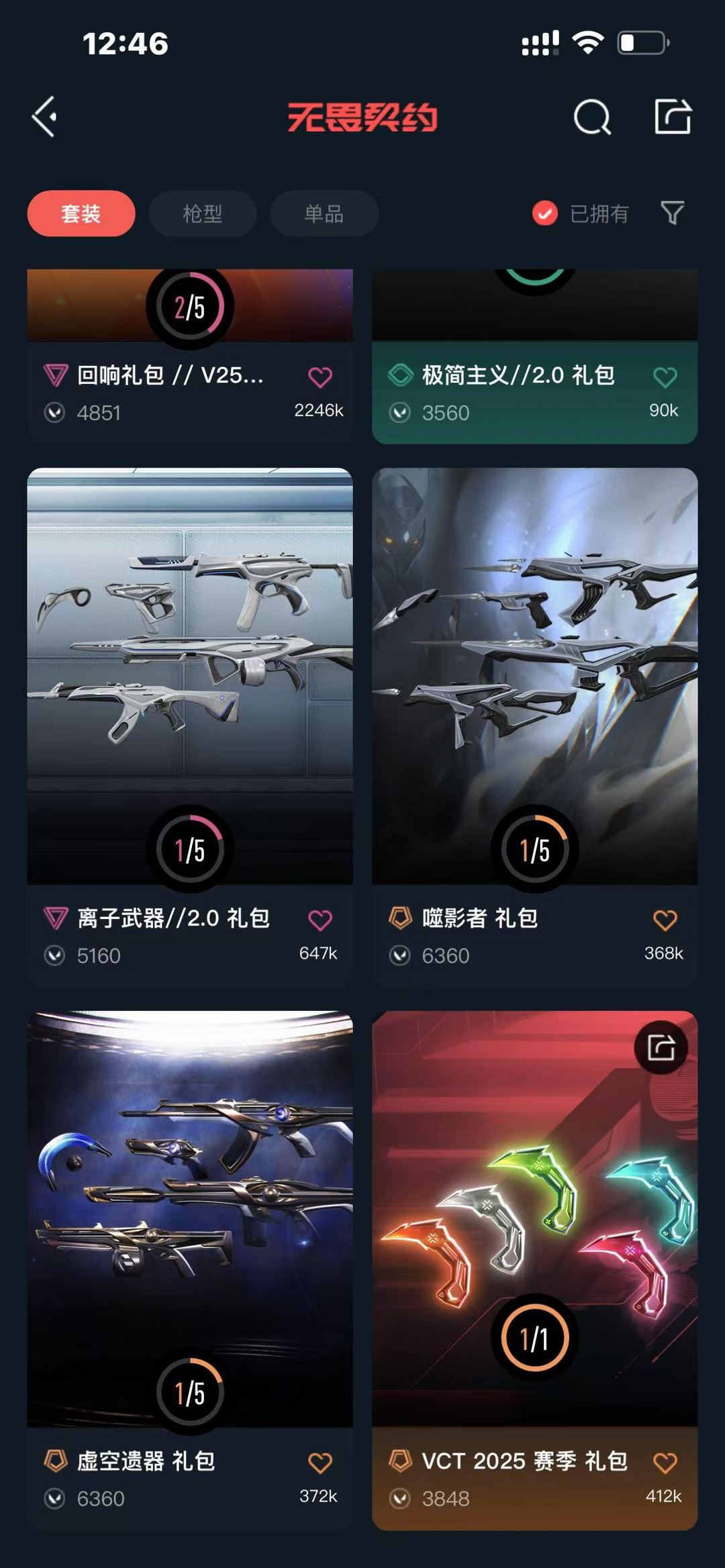Toggle the 已拥有 checkbox
The width and height of the screenshot is (725, 1568).
click(x=545, y=213)
